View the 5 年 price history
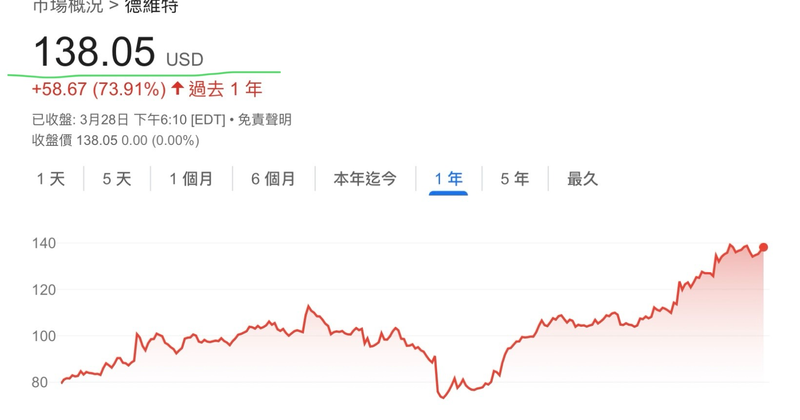The image size is (800, 420). [514, 179]
